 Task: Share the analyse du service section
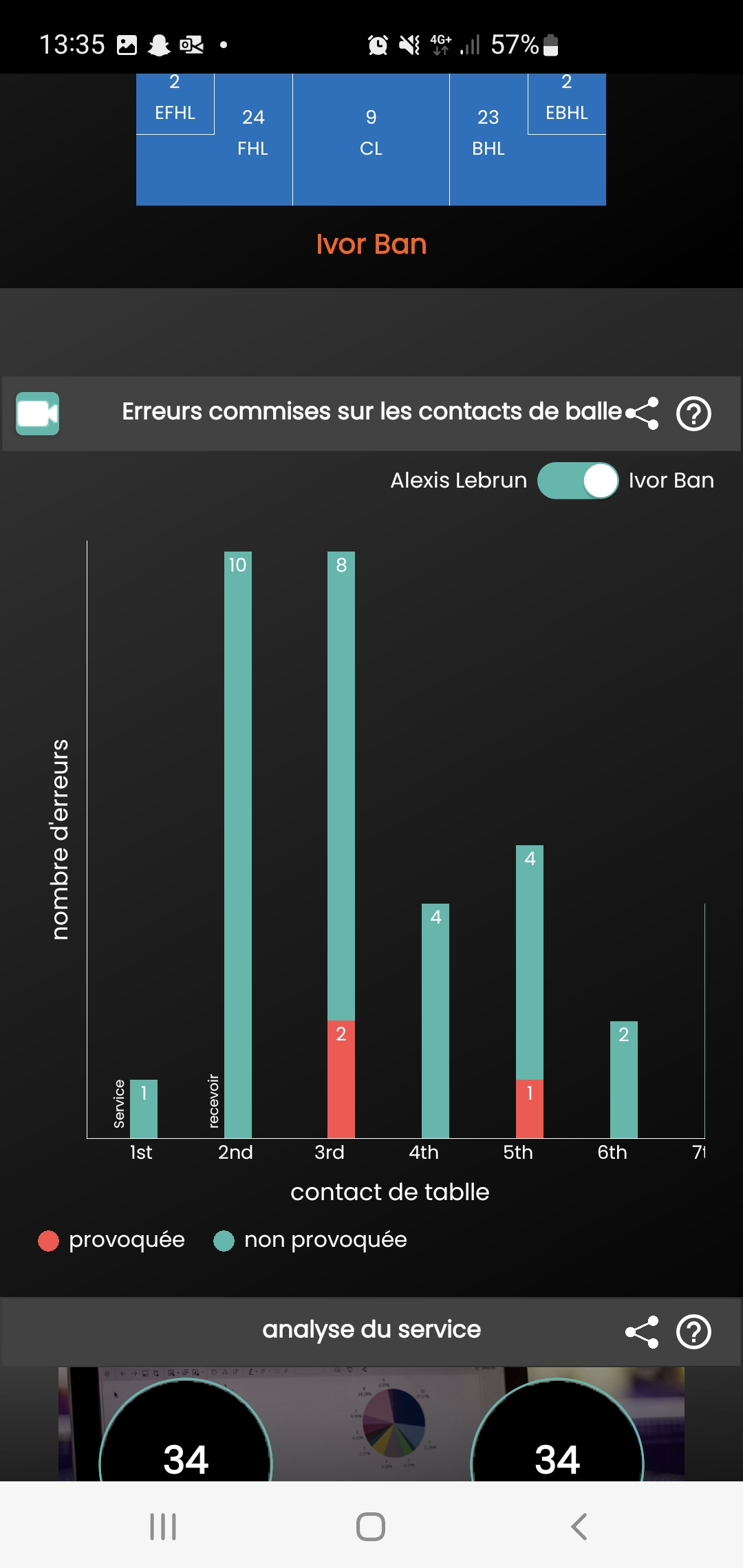(x=642, y=1332)
